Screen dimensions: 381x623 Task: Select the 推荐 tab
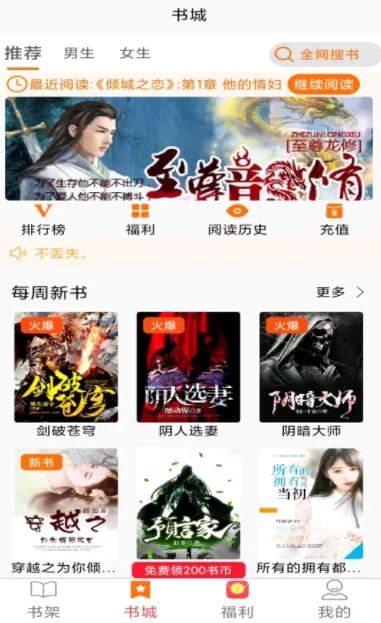tap(23, 53)
